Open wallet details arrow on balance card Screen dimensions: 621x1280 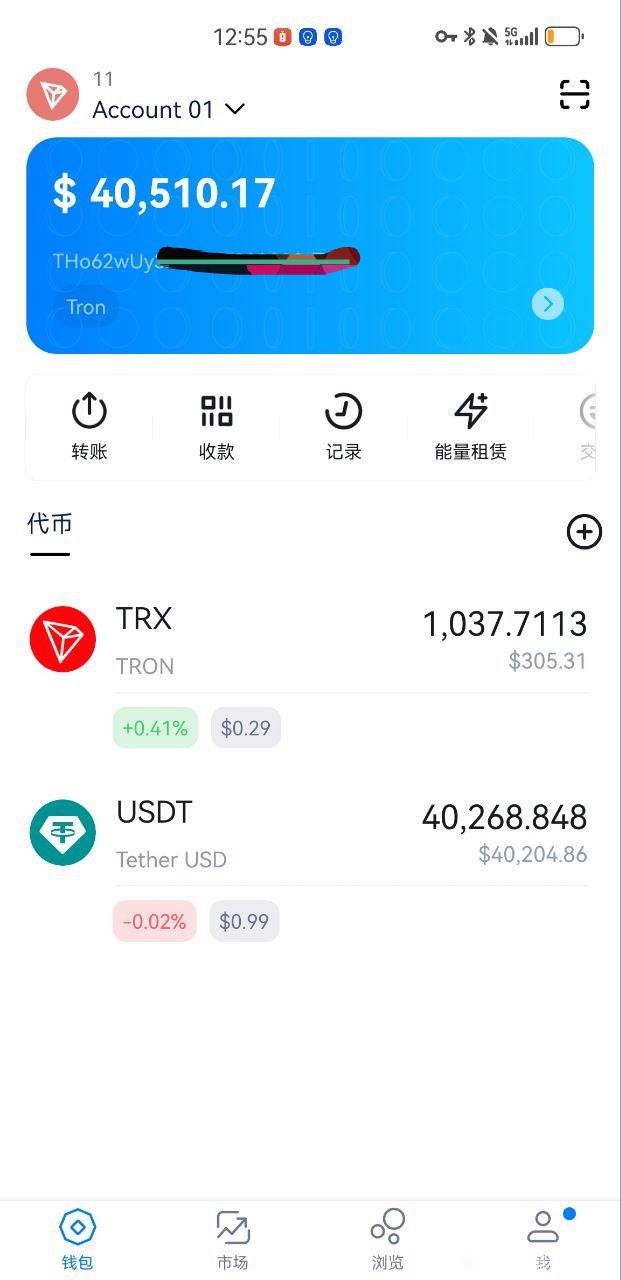click(x=547, y=304)
